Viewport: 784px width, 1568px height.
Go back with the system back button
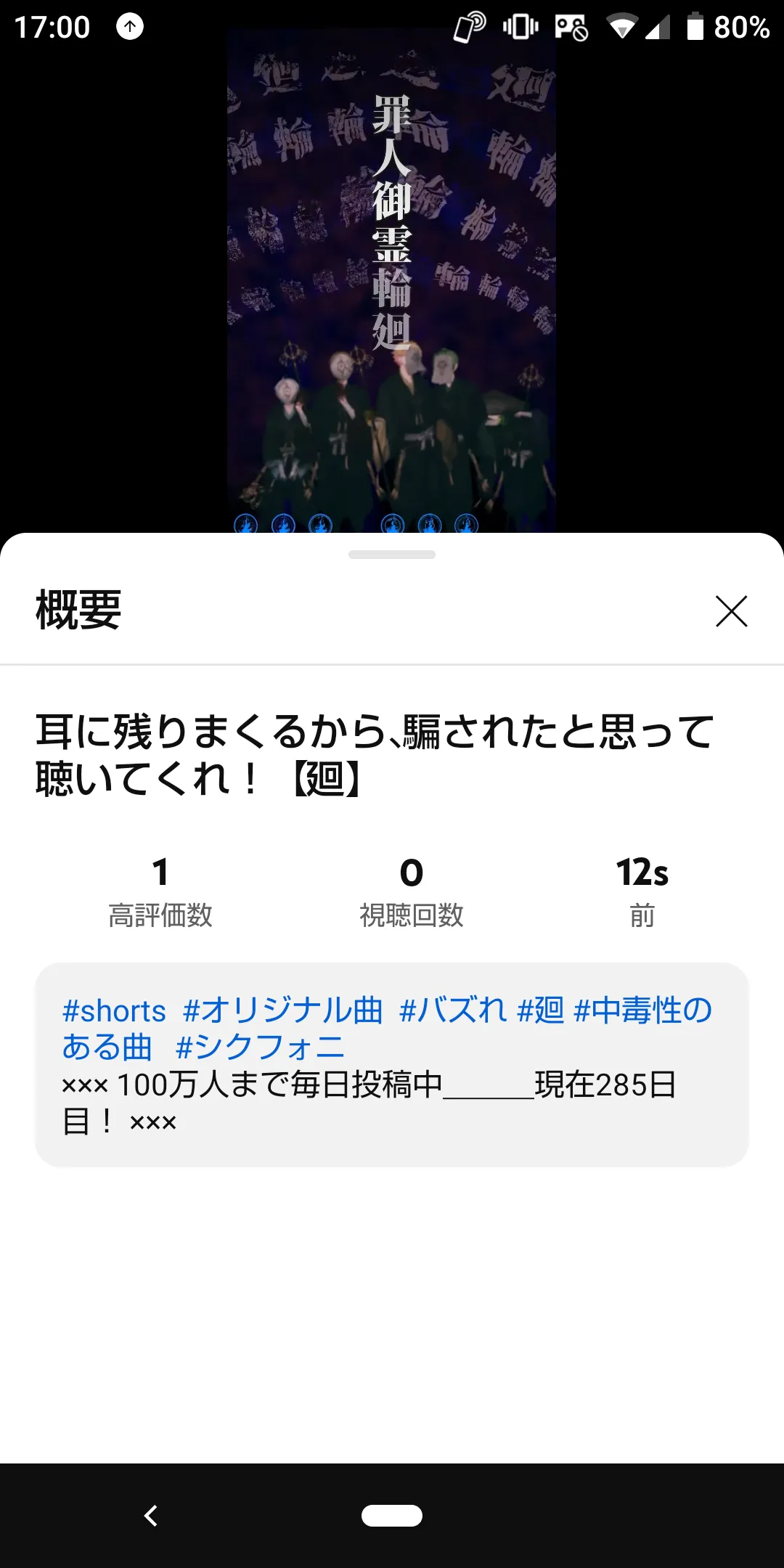(151, 1516)
